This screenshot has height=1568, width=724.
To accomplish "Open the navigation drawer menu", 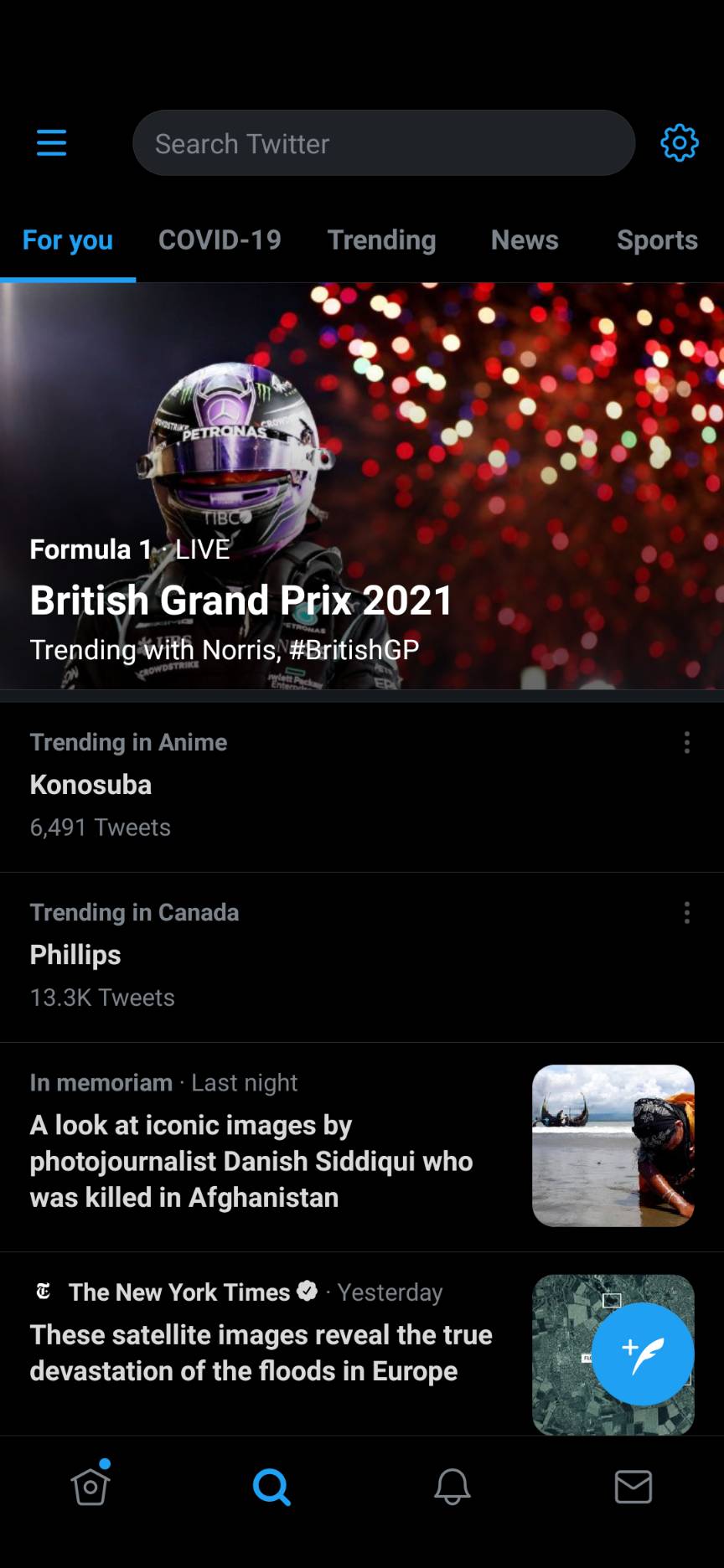I will coord(51,142).
